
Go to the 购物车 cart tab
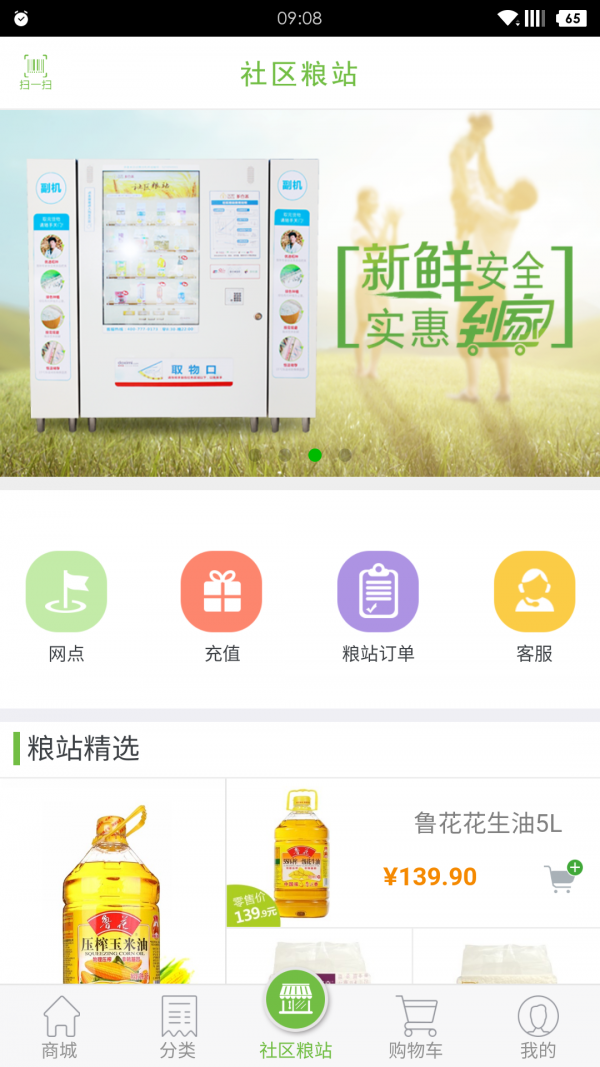tap(416, 1028)
